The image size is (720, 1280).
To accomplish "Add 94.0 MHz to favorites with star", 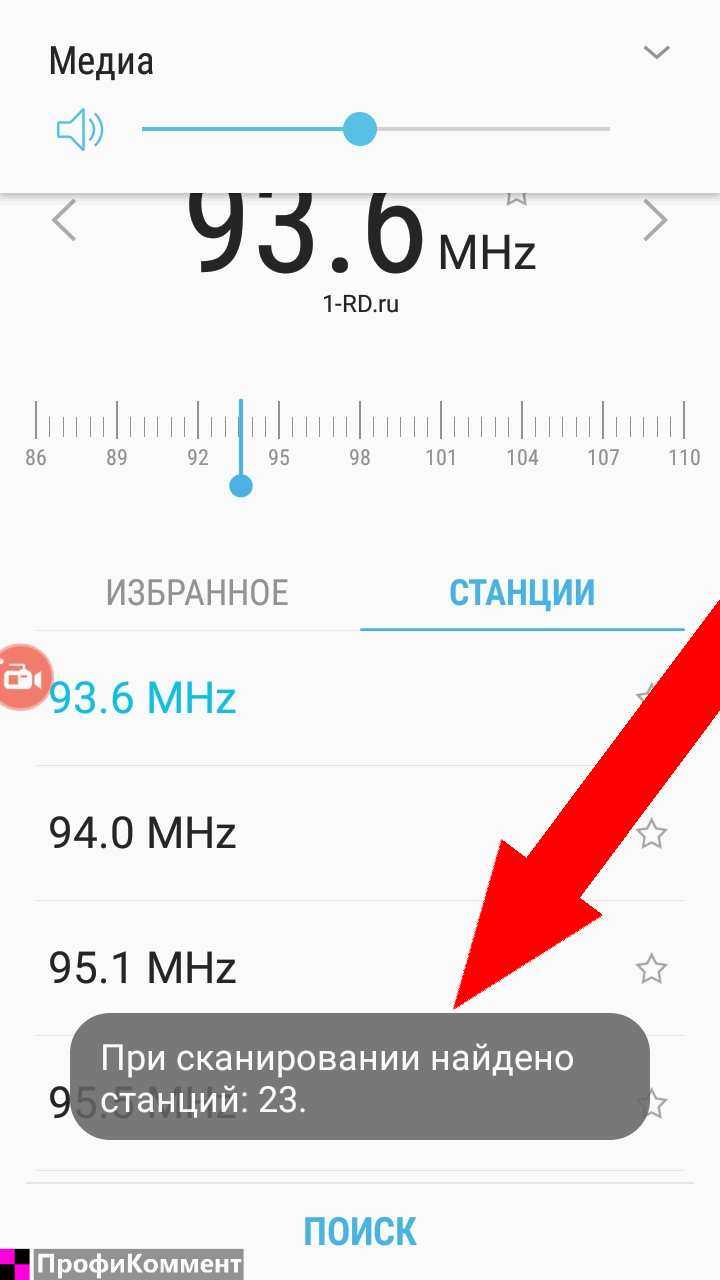I will pyautogui.click(x=652, y=833).
